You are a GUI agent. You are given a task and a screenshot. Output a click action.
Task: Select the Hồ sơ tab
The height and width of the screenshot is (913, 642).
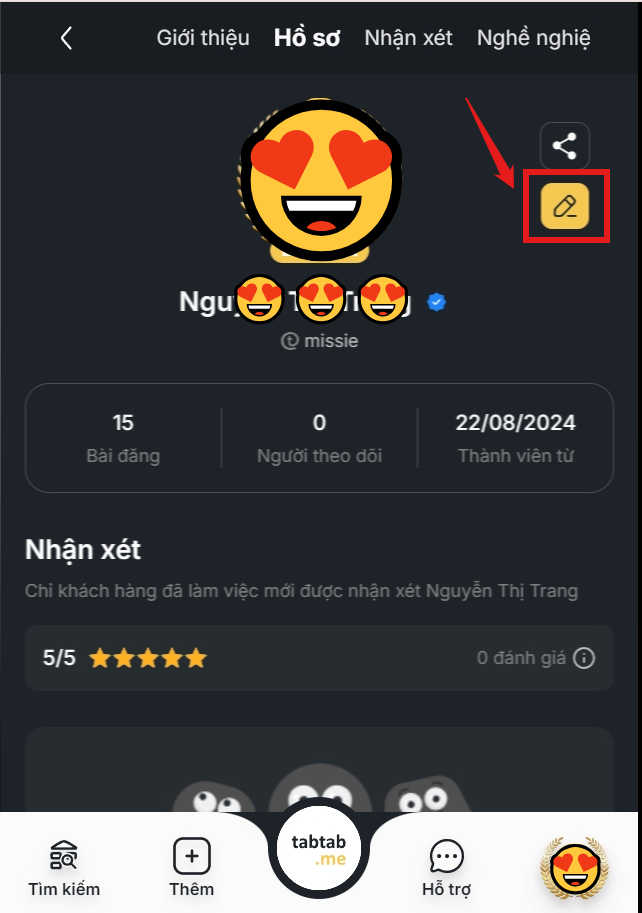pos(307,38)
